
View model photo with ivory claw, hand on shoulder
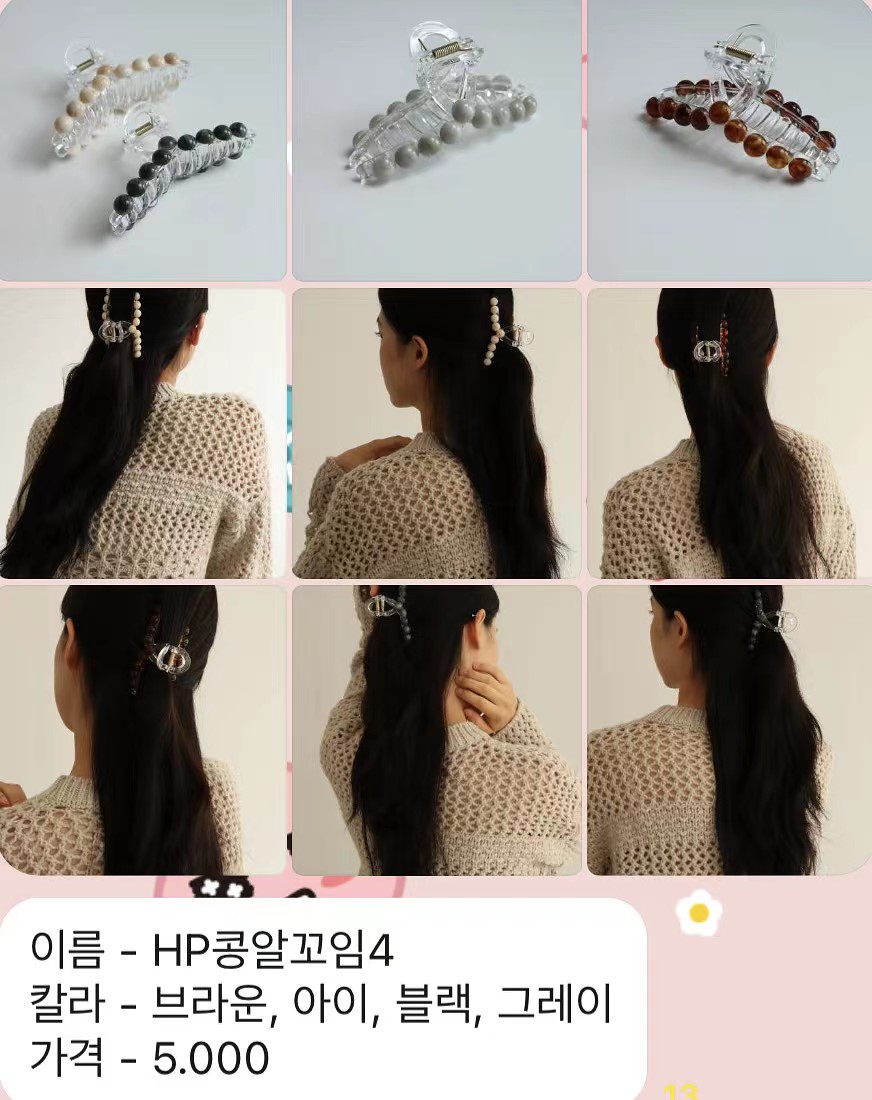(436, 433)
